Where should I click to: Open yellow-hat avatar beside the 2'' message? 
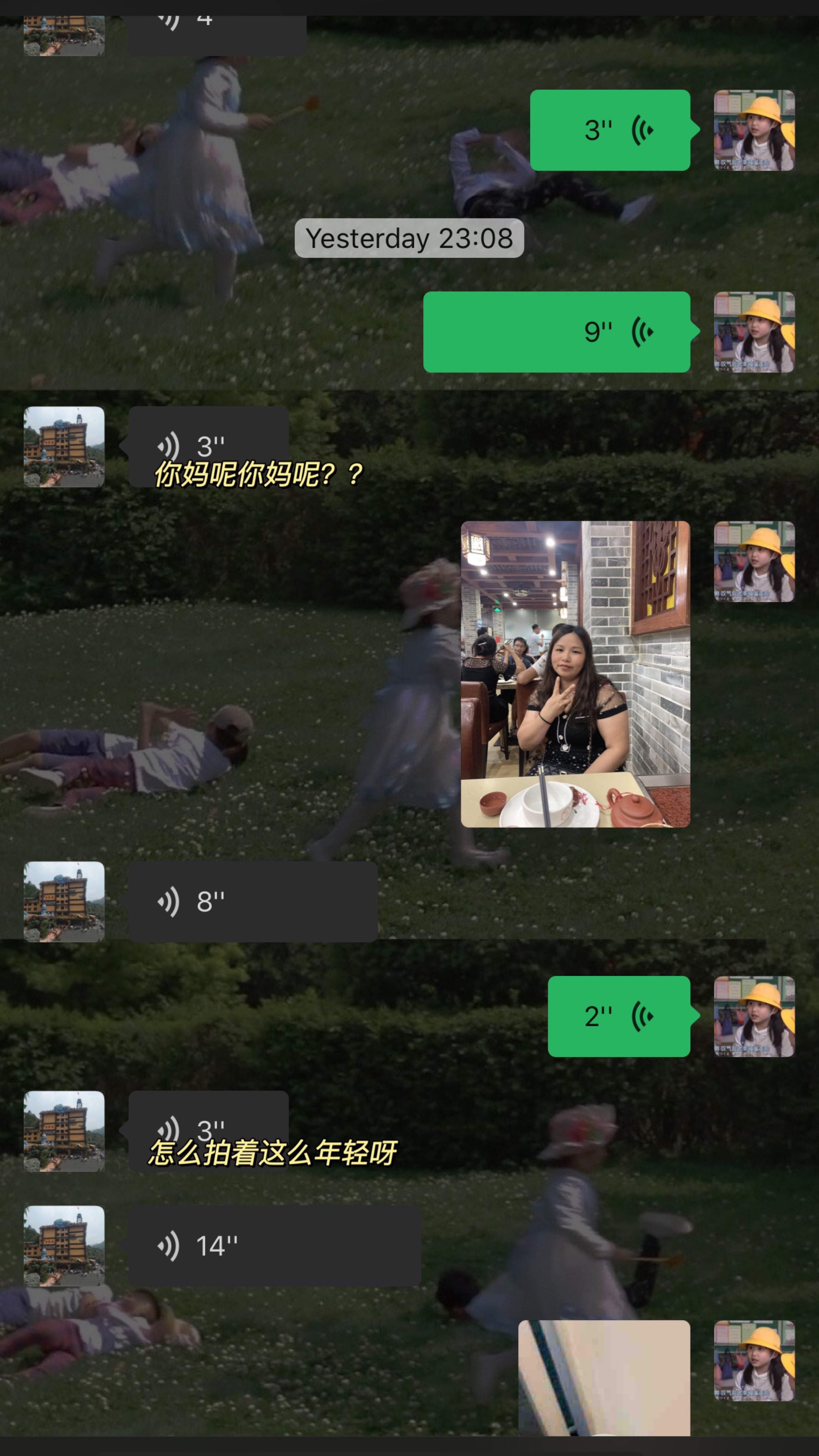pyautogui.click(x=754, y=1016)
